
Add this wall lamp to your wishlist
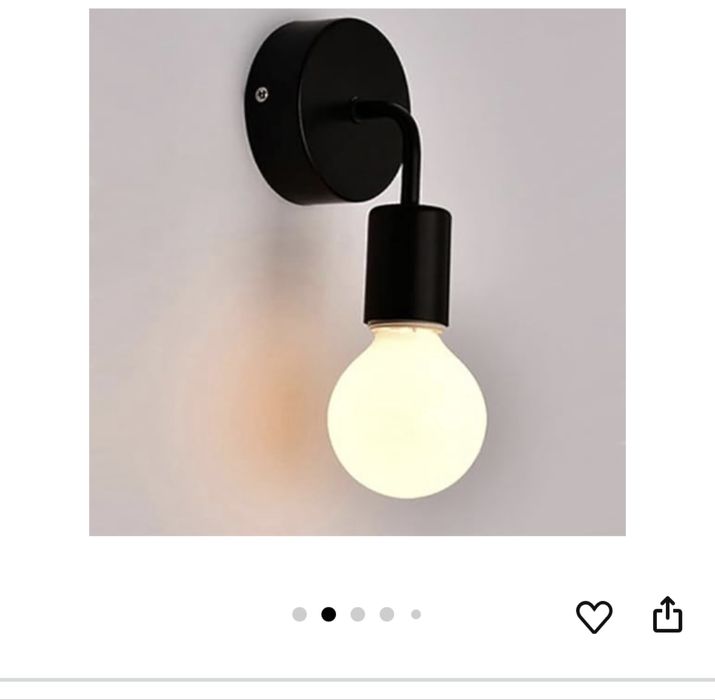click(594, 616)
